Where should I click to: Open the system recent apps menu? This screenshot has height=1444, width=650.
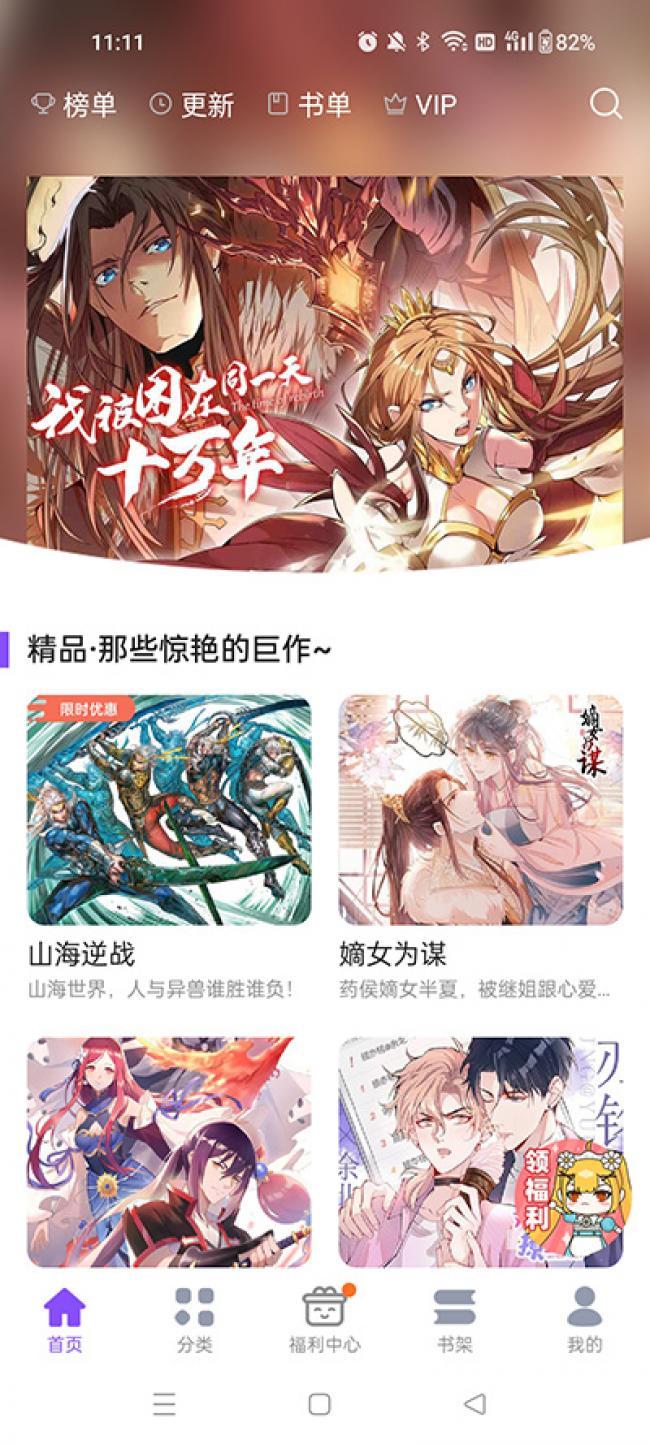click(164, 1404)
